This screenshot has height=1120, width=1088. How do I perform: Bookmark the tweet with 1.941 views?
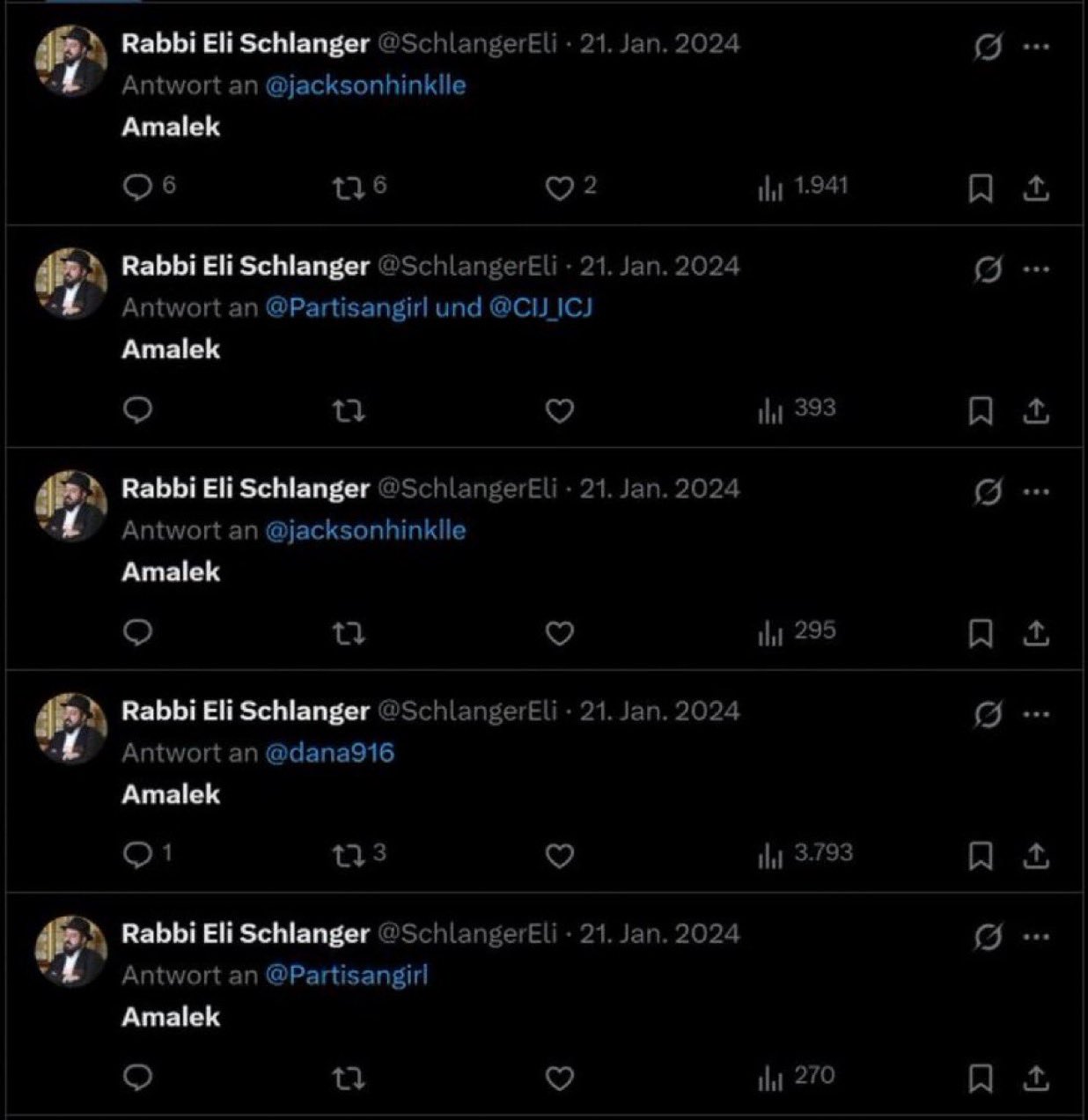pyautogui.click(x=981, y=188)
